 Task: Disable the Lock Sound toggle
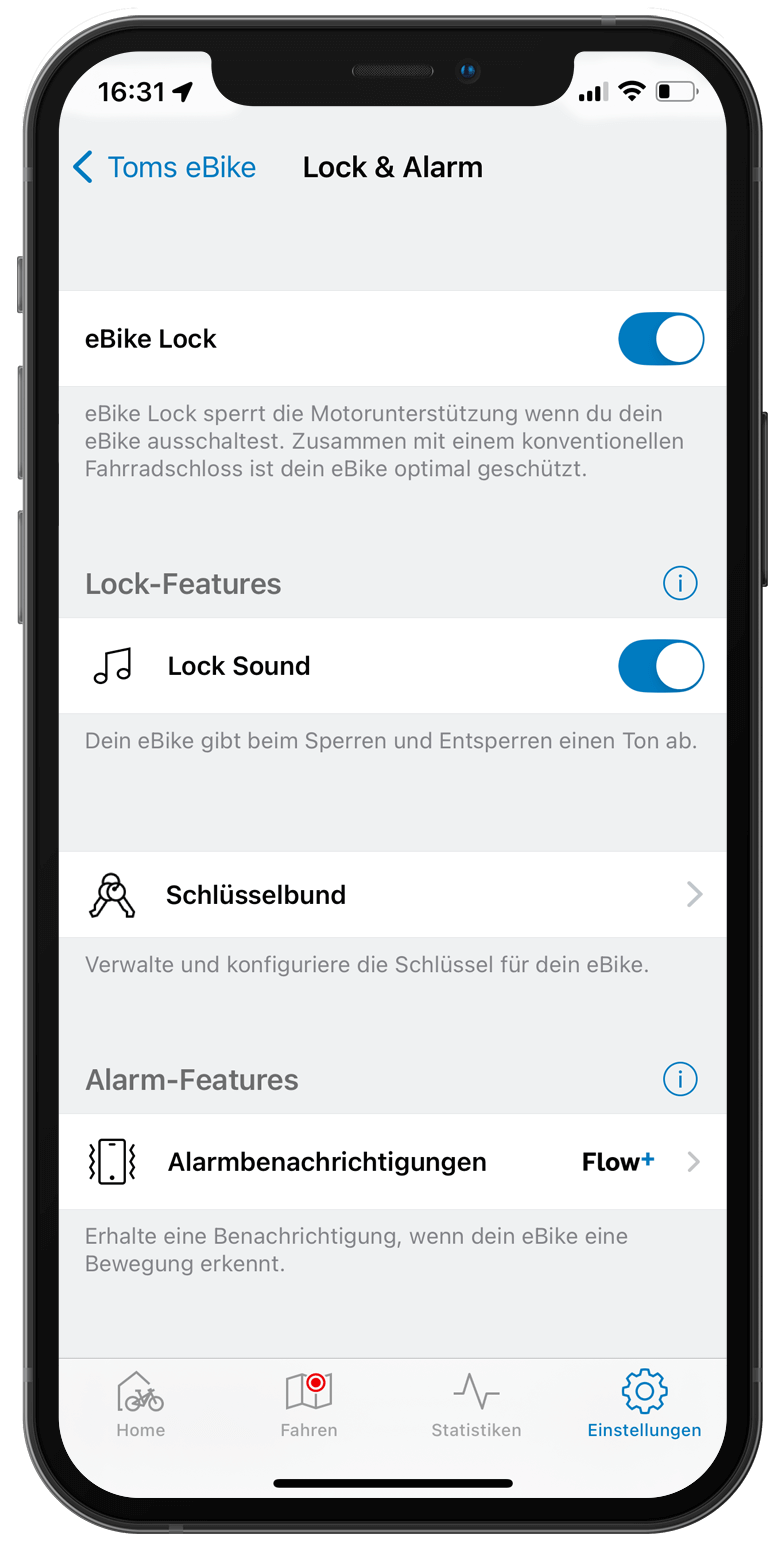(x=661, y=666)
